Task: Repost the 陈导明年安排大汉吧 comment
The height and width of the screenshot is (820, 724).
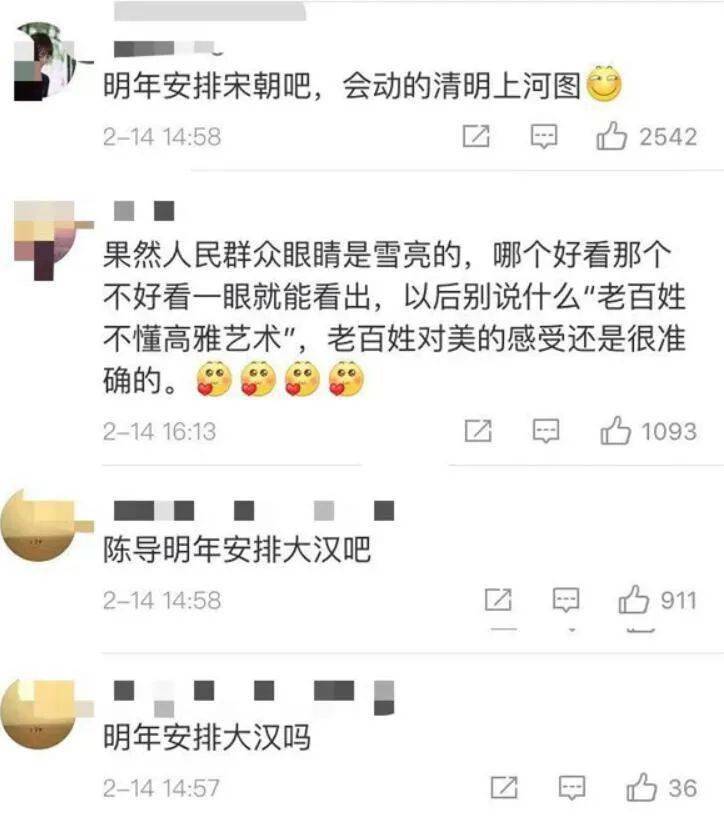Action: click(499, 600)
